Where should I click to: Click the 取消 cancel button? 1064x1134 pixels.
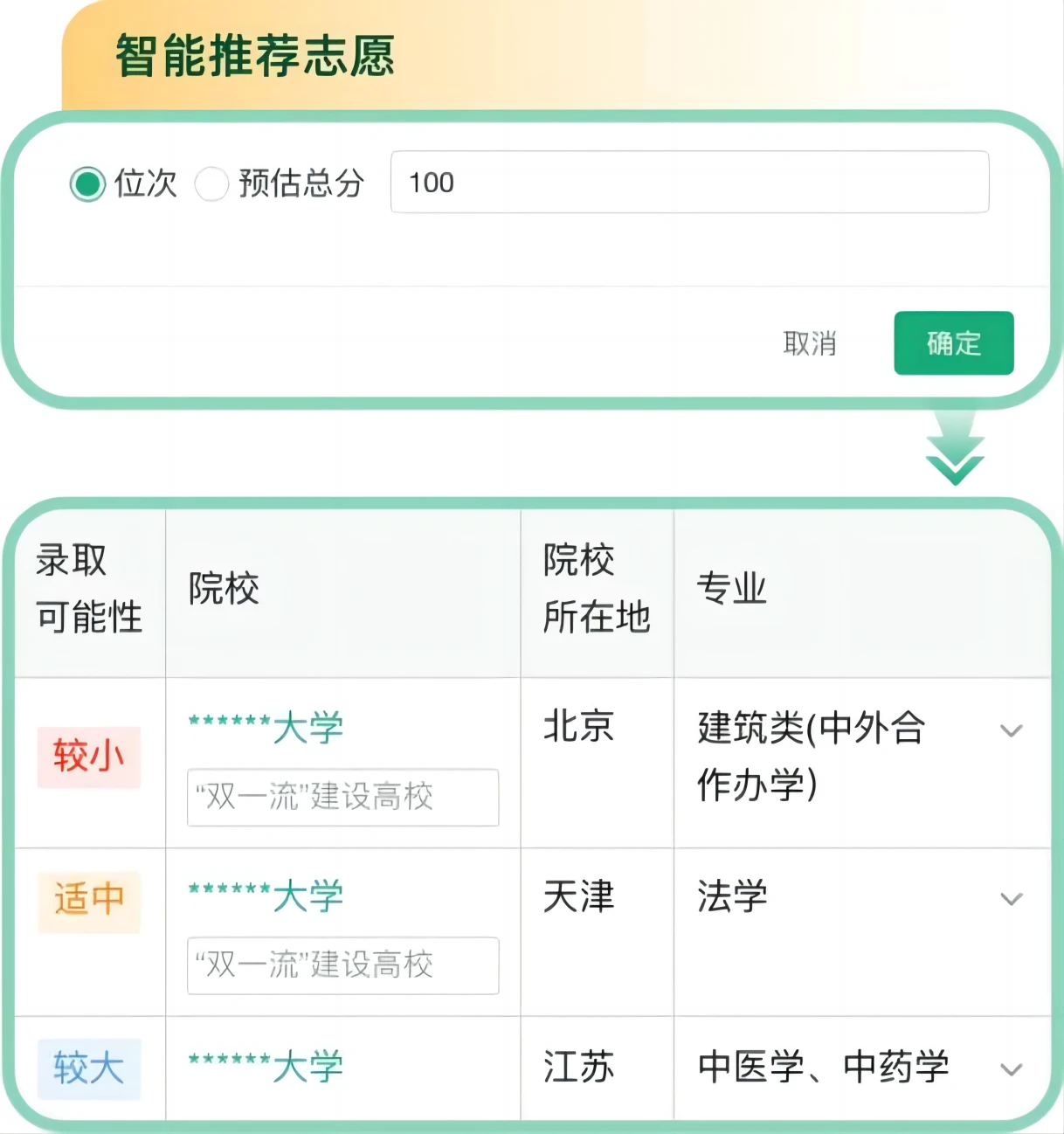tap(811, 343)
